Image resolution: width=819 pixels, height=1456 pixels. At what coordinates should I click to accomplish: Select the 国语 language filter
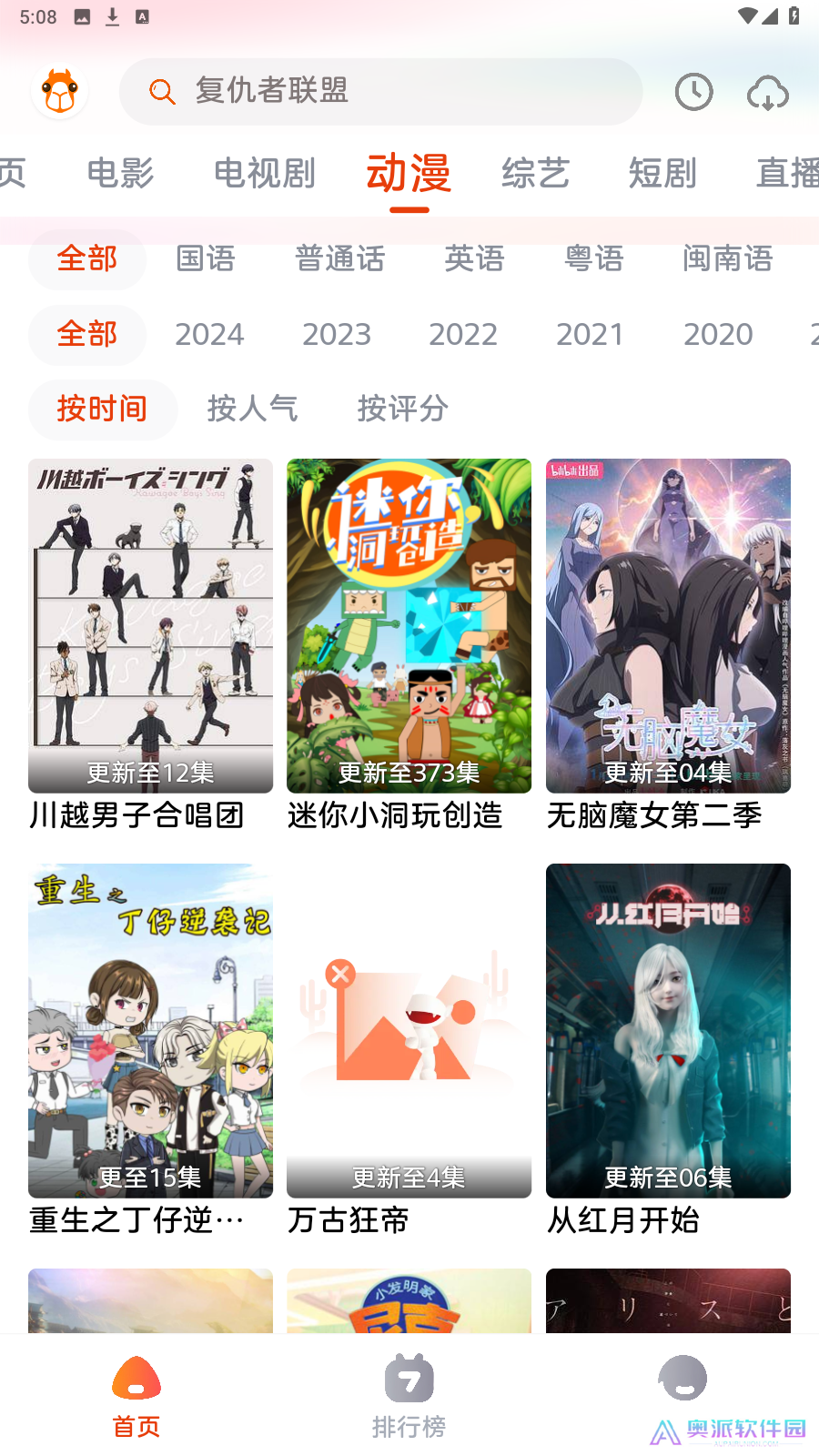coord(205,259)
